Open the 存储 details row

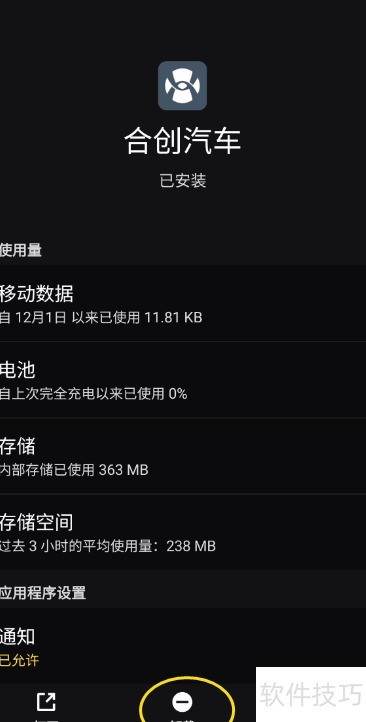point(183,456)
